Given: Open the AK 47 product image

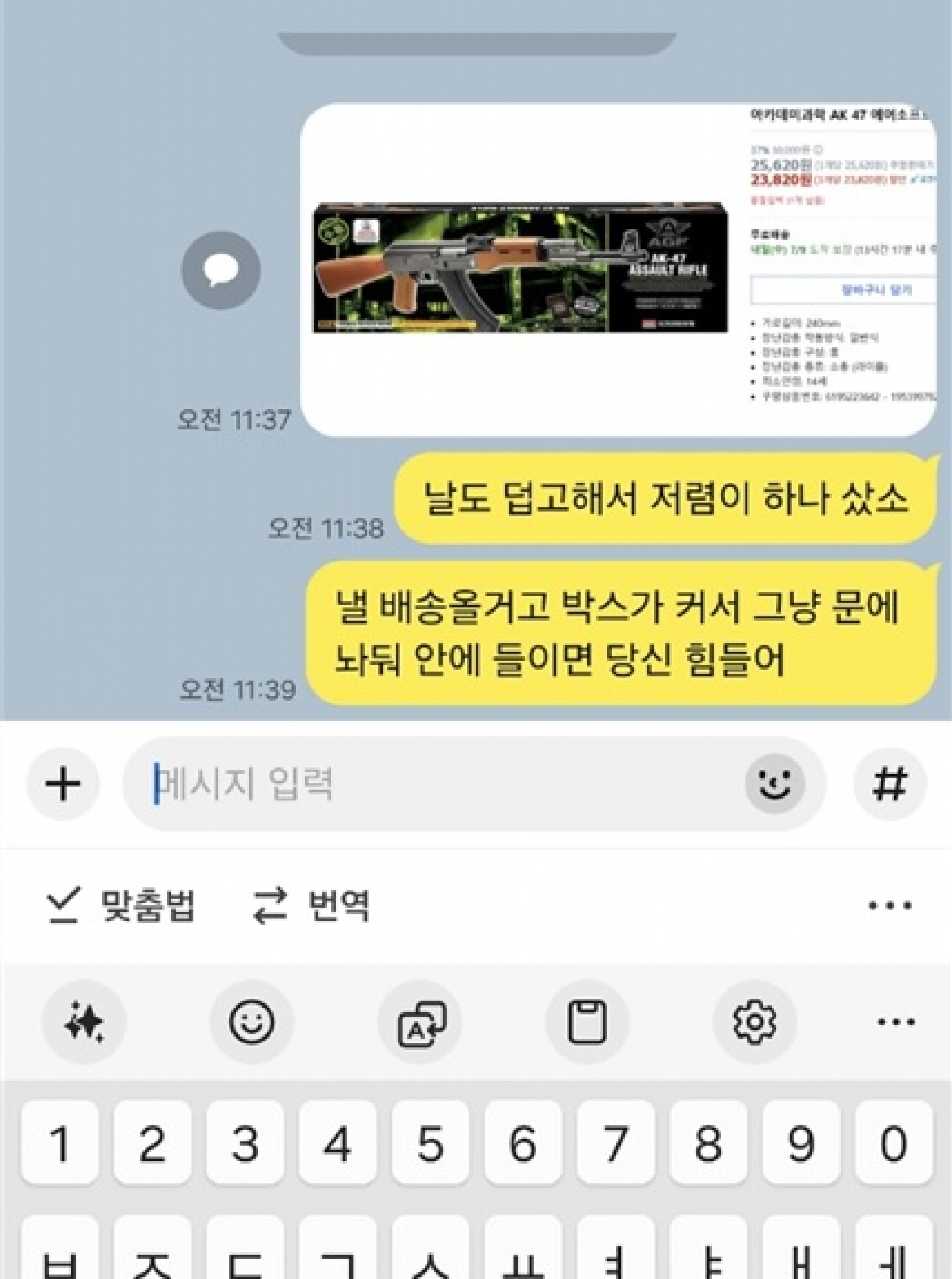Looking at the screenshot, I should (618, 270).
